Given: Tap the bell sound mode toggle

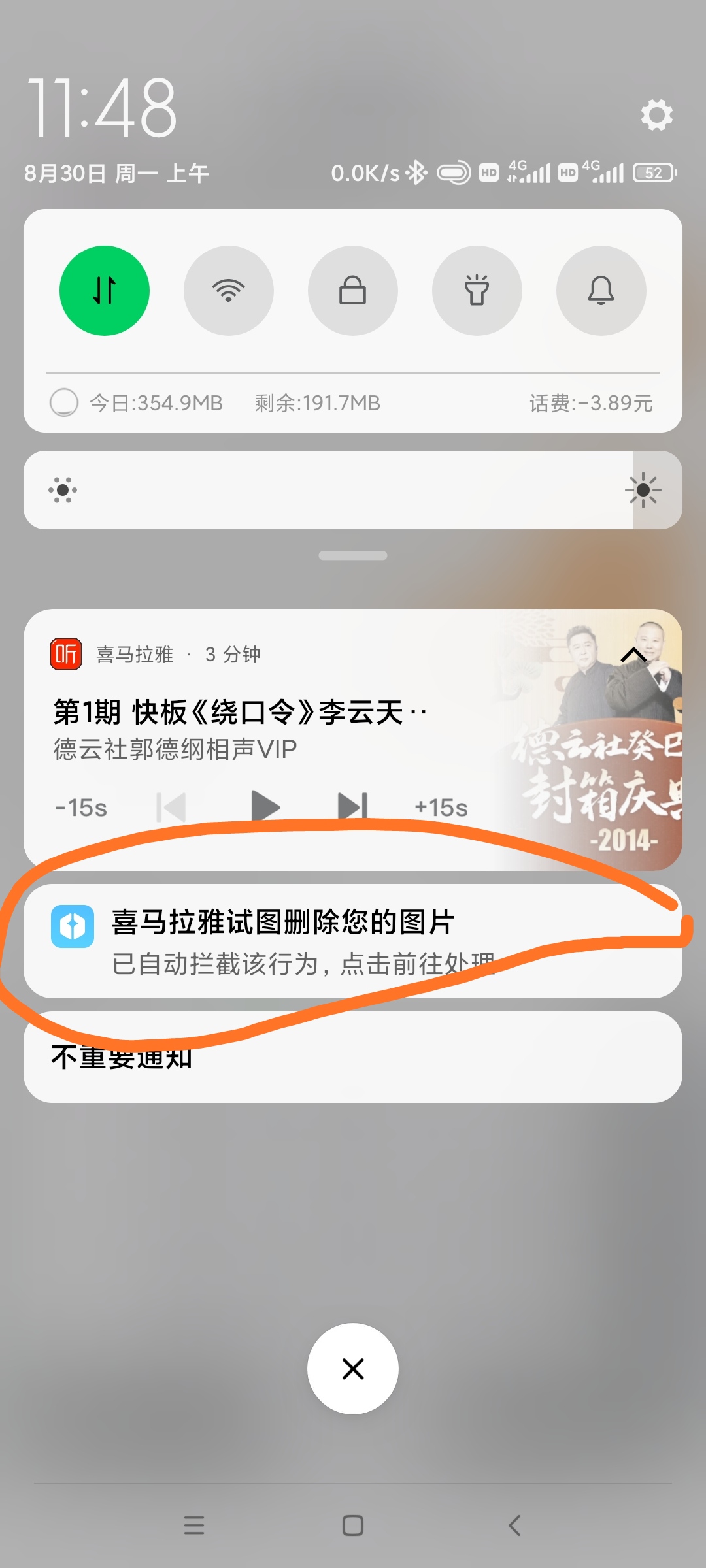Looking at the screenshot, I should click(601, 291).
